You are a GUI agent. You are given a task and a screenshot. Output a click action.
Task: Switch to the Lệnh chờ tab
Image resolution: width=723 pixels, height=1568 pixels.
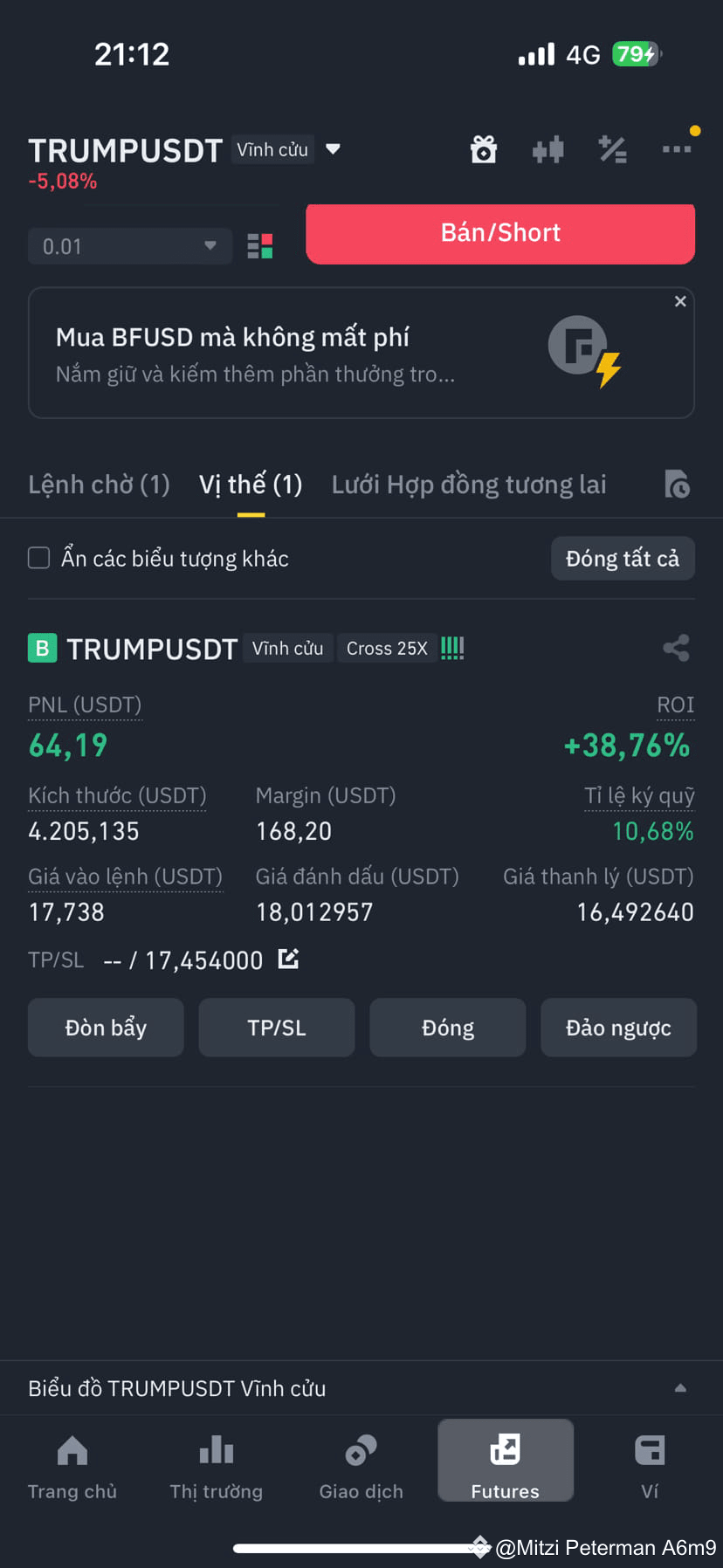(99, 484)
